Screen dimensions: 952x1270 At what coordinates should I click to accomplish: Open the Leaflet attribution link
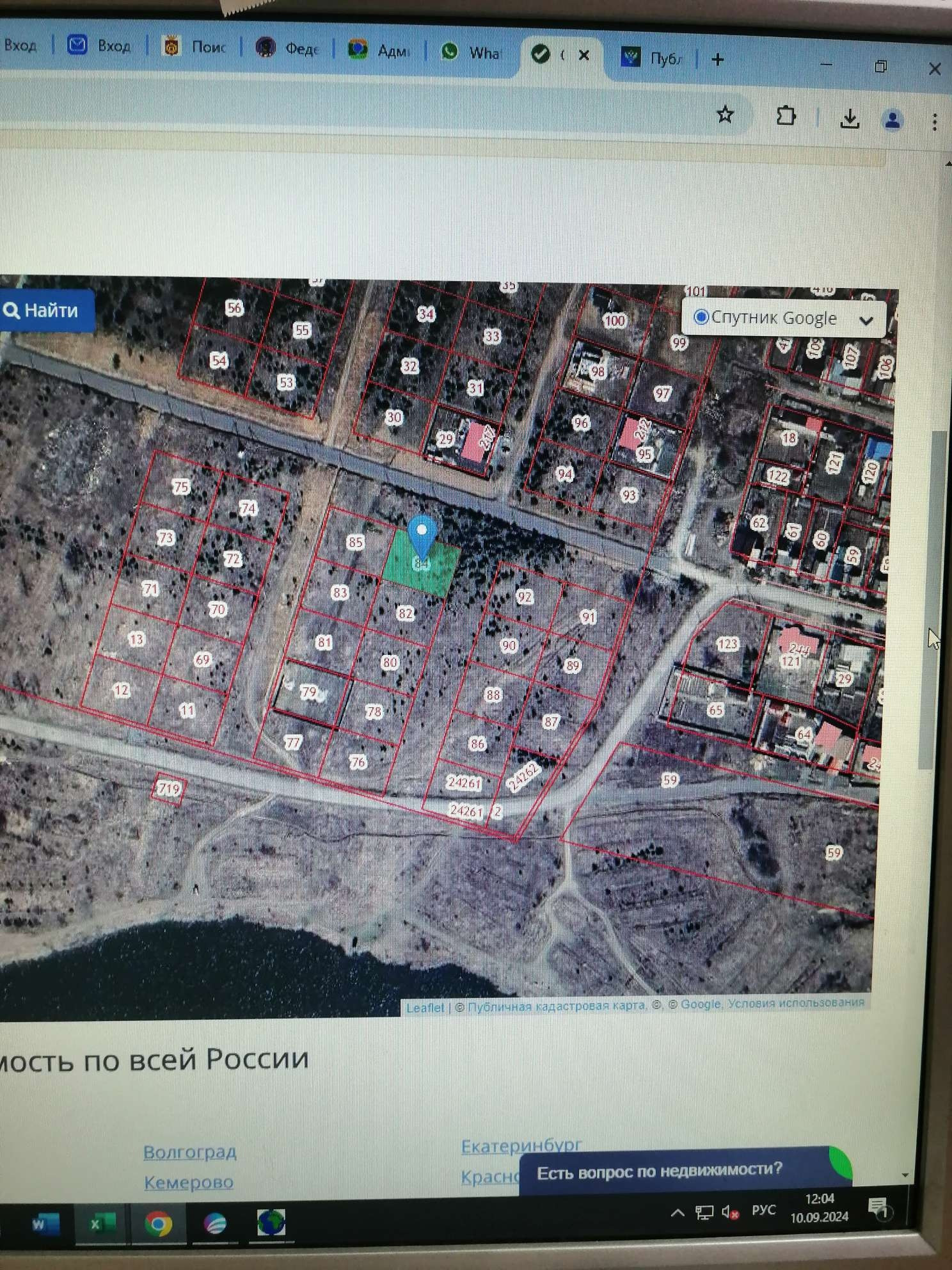pyautogui.click(x=425, y=1007)
